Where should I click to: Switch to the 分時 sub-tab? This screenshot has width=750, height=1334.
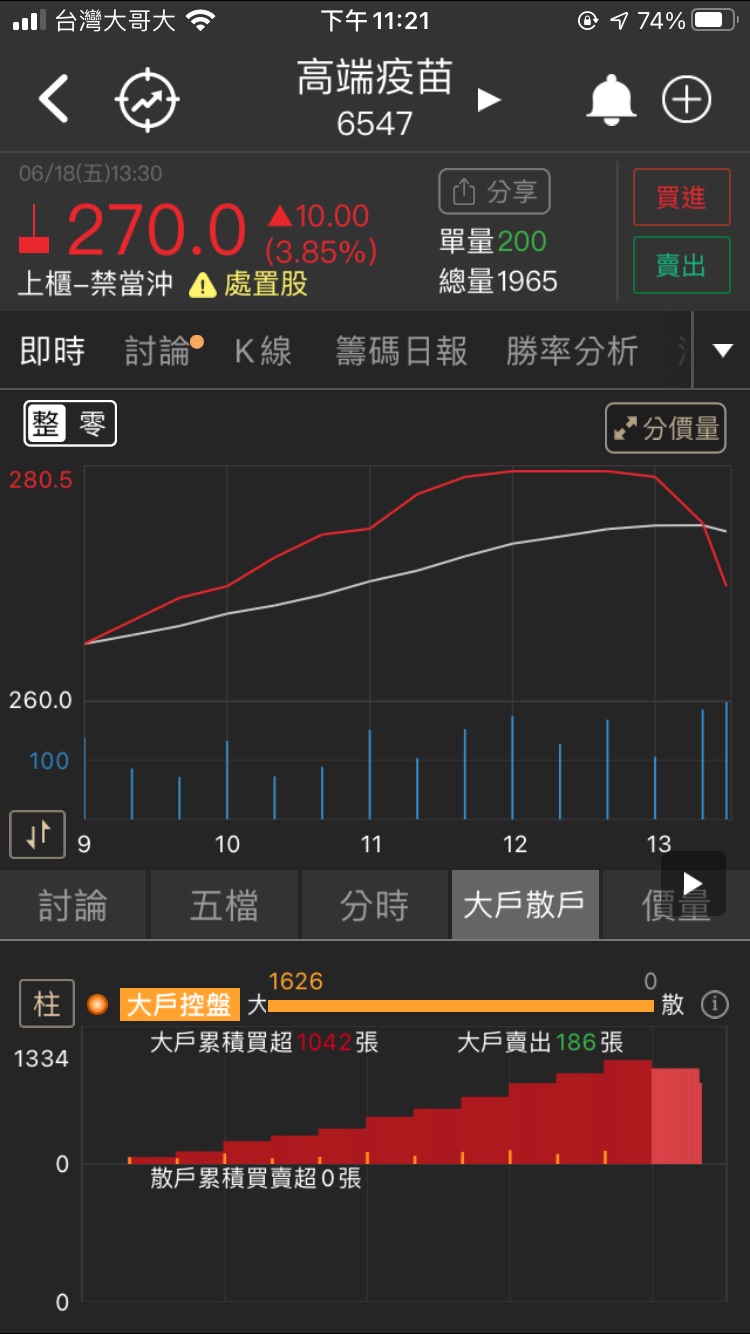point(375,906)
